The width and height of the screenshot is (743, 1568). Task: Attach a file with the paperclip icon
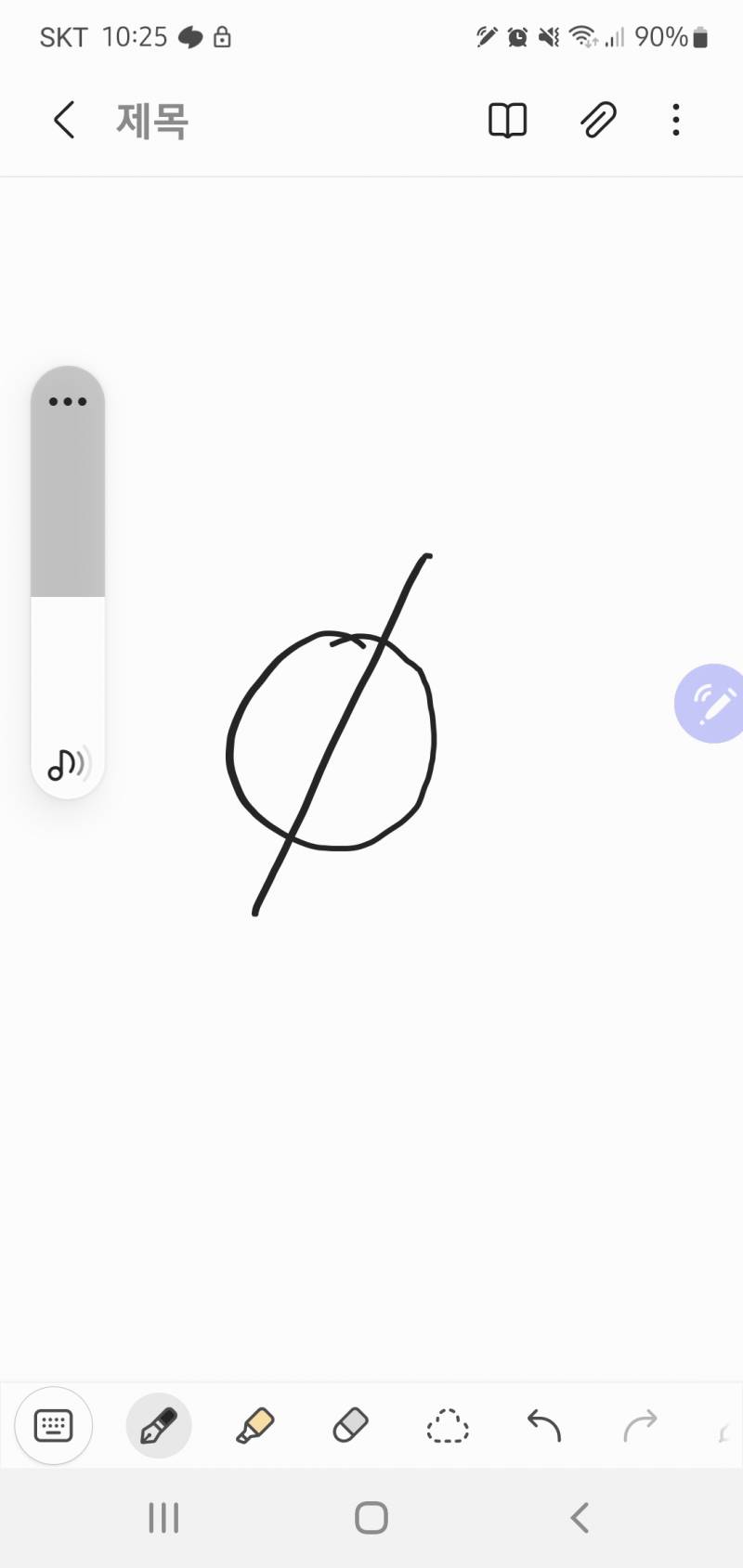pyautogui.click(x=598, y=121)
